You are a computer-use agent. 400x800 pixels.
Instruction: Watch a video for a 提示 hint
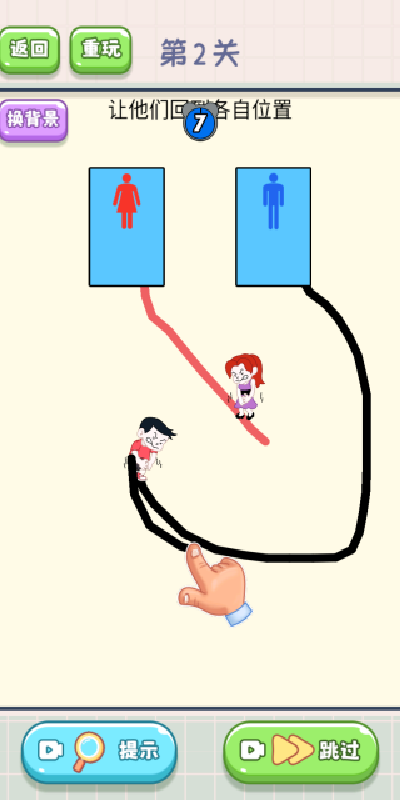pos(99,752)
